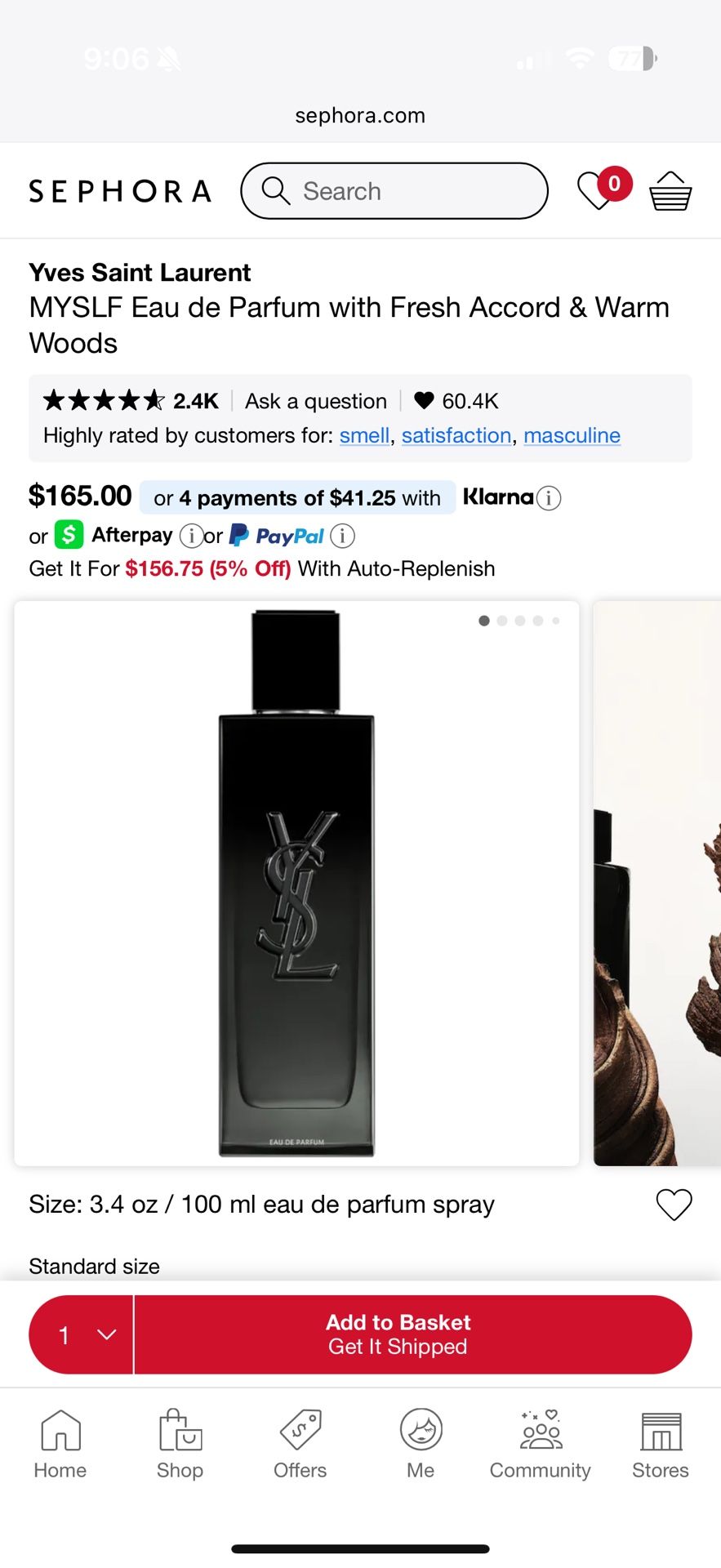Open the masculine reviews link

[x=572, y=435]
